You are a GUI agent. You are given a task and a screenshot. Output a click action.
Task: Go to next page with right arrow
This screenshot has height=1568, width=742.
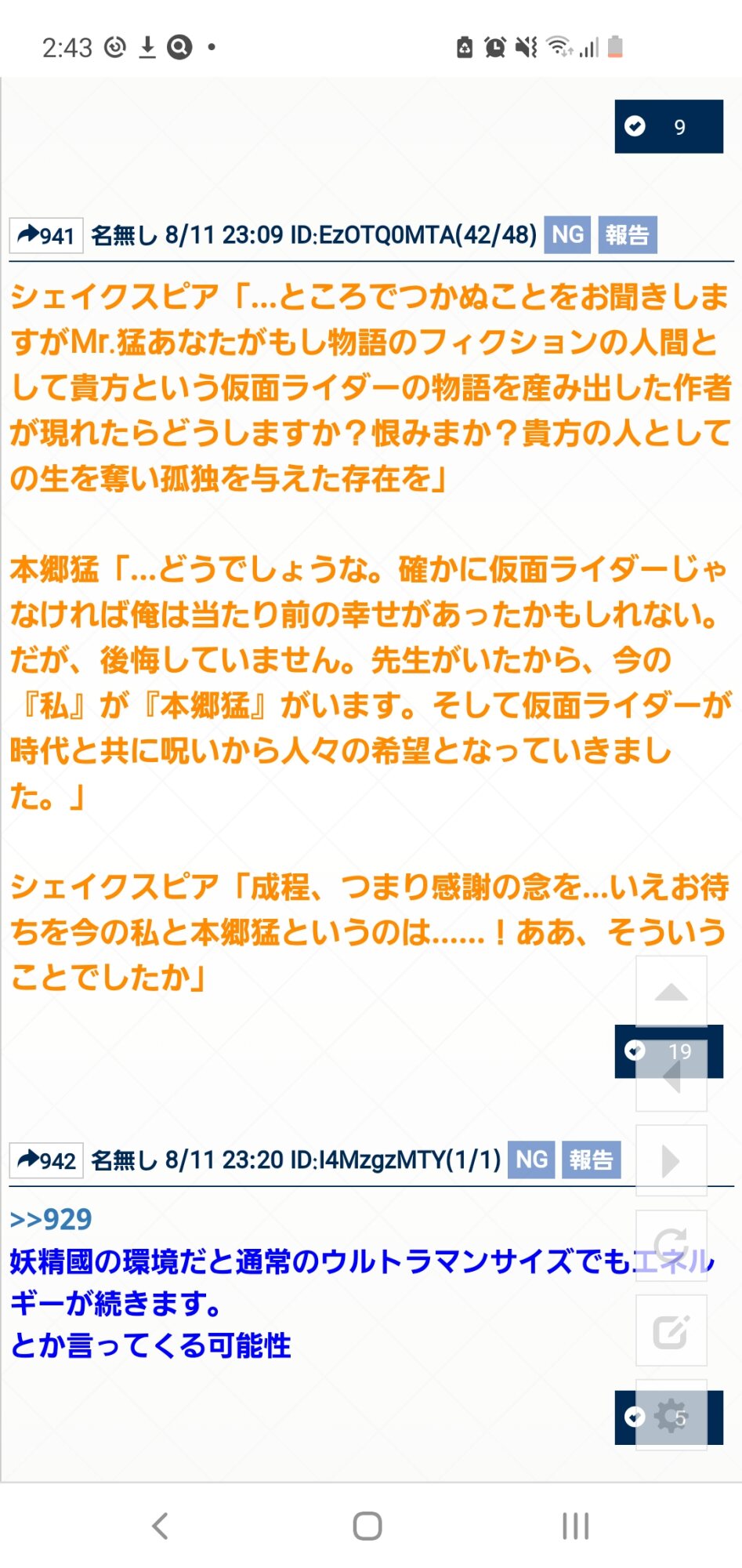tap(671, 1160)
